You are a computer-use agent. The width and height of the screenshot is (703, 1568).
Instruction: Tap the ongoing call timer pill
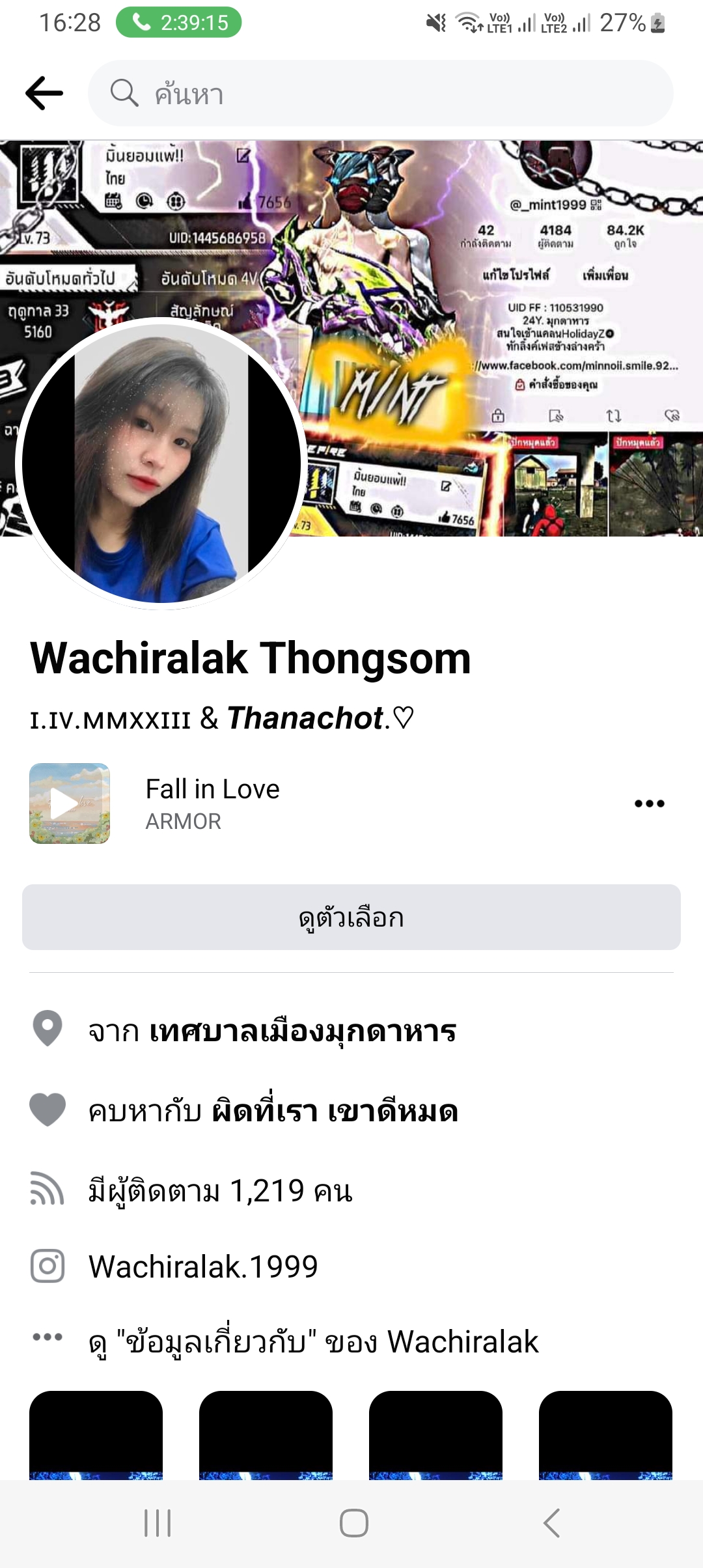tap(178, 23)
